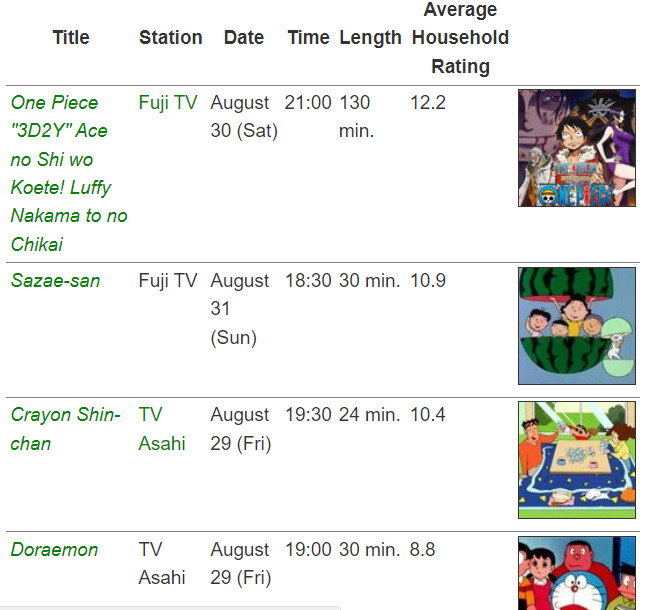View the One Piece thumbnail image
The height and width of the screenshot is (610, 646).
pos(576,148)
